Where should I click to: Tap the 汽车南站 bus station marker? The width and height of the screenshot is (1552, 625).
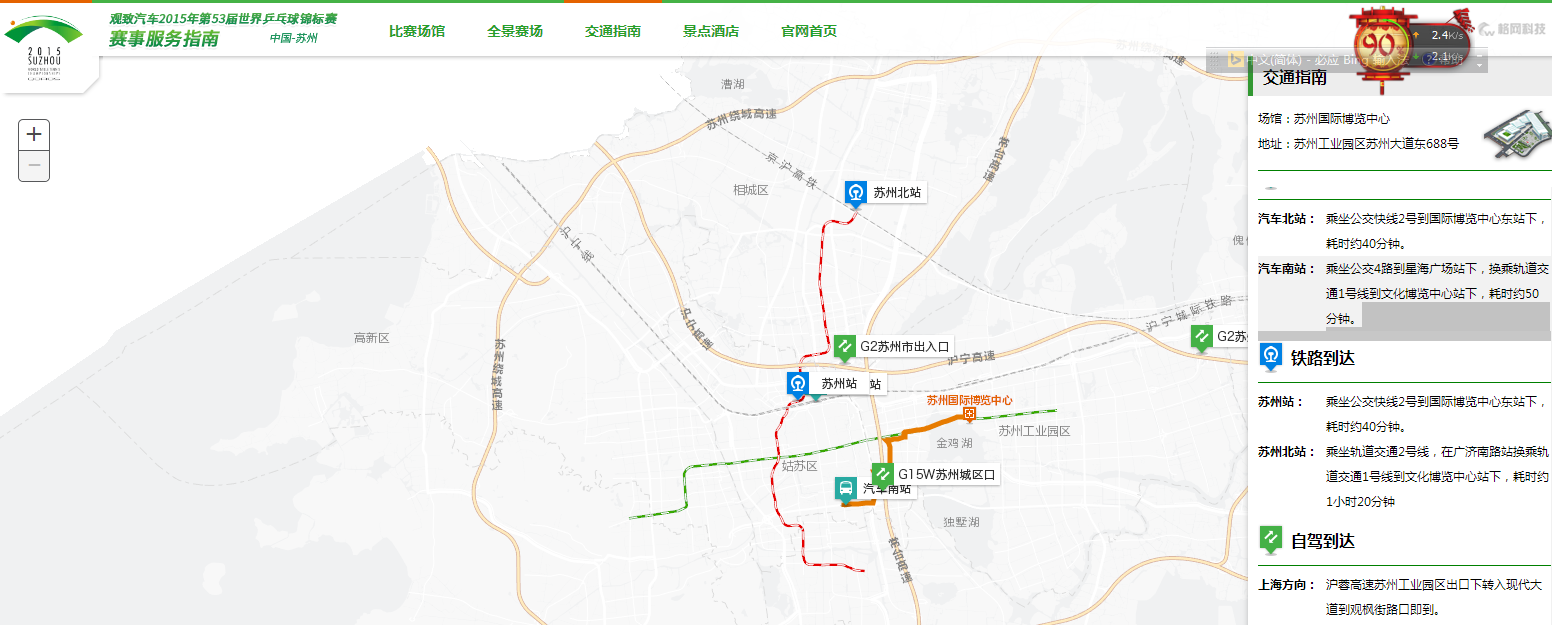[846, 489]
